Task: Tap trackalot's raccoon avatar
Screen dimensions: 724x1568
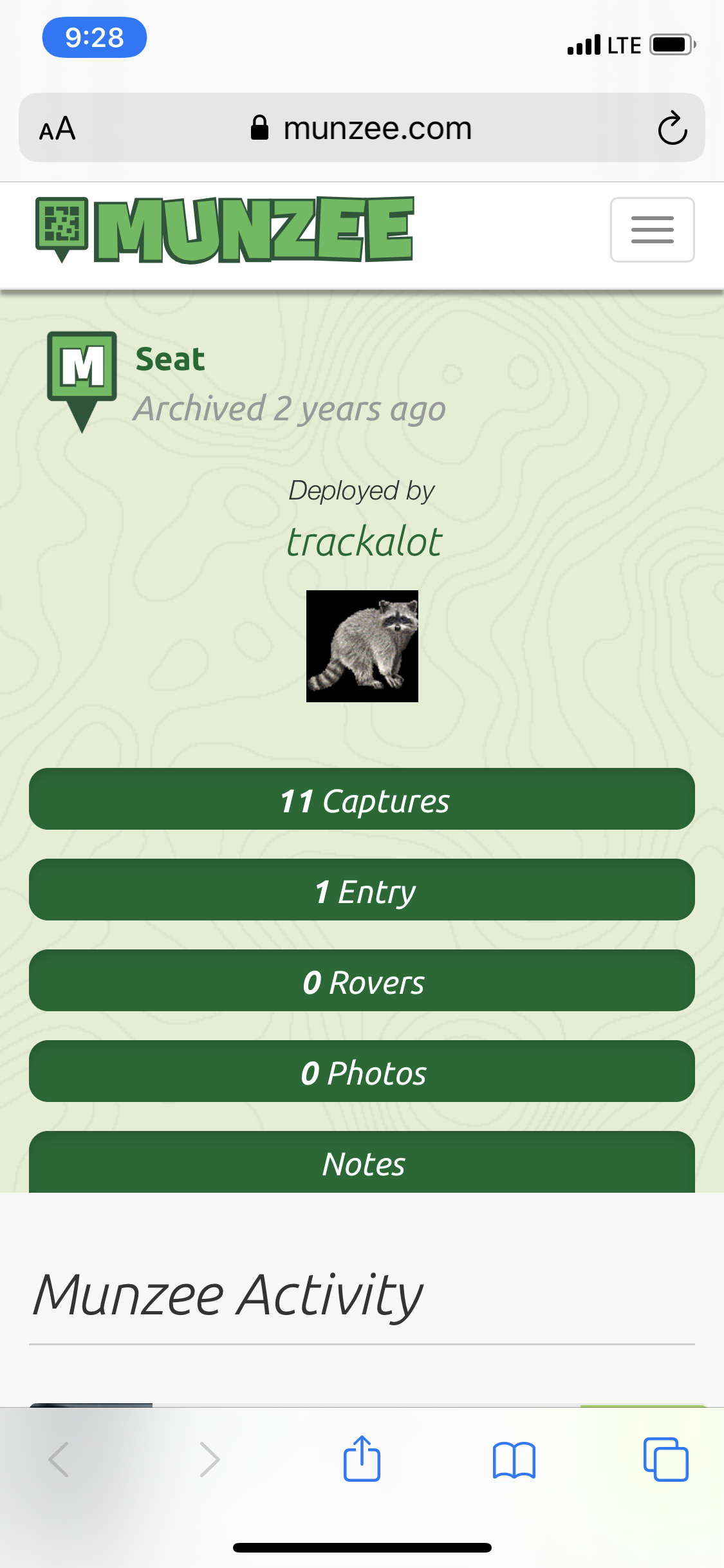Action: 362,646
